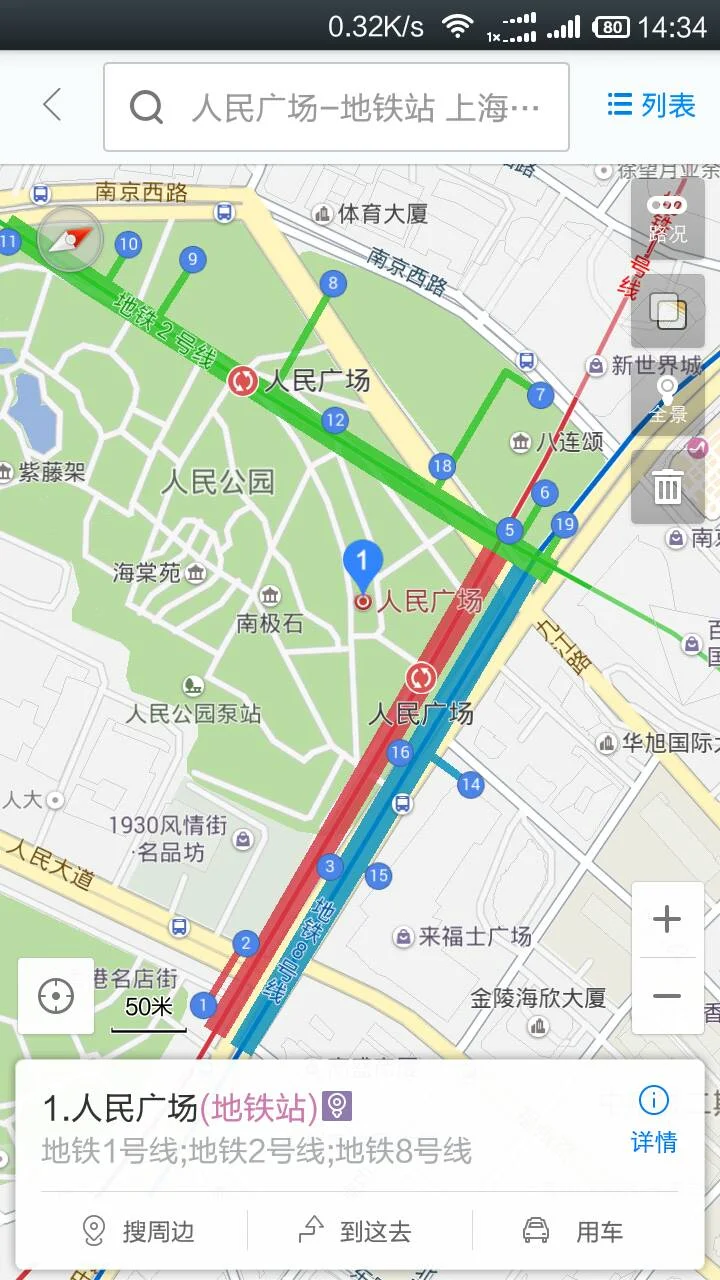Click the 详情 details link
This screenshot has width=720, height=1280.
(x=655, y=1142)
